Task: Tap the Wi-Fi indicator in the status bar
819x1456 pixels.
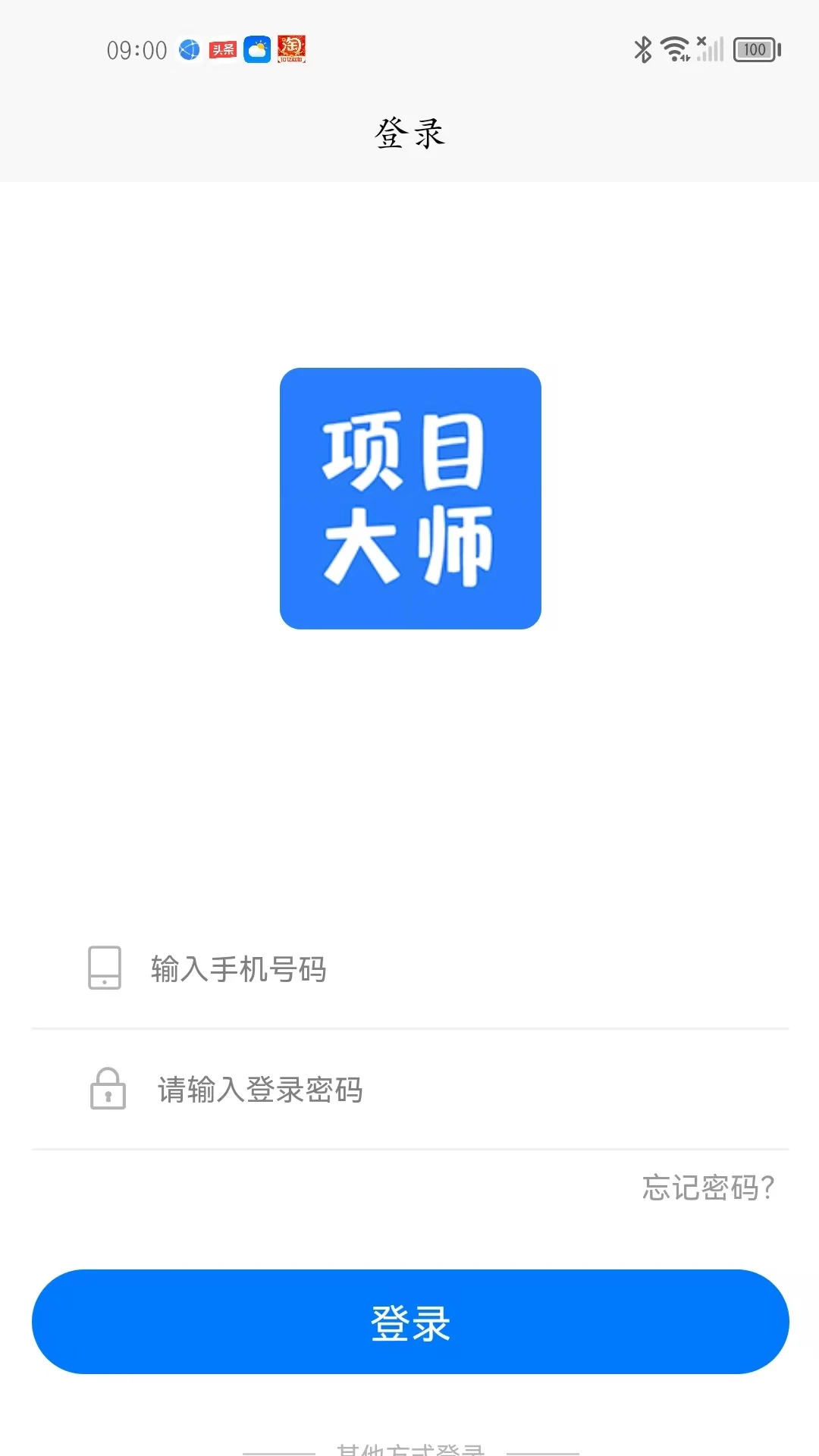Action: point(673,49)
